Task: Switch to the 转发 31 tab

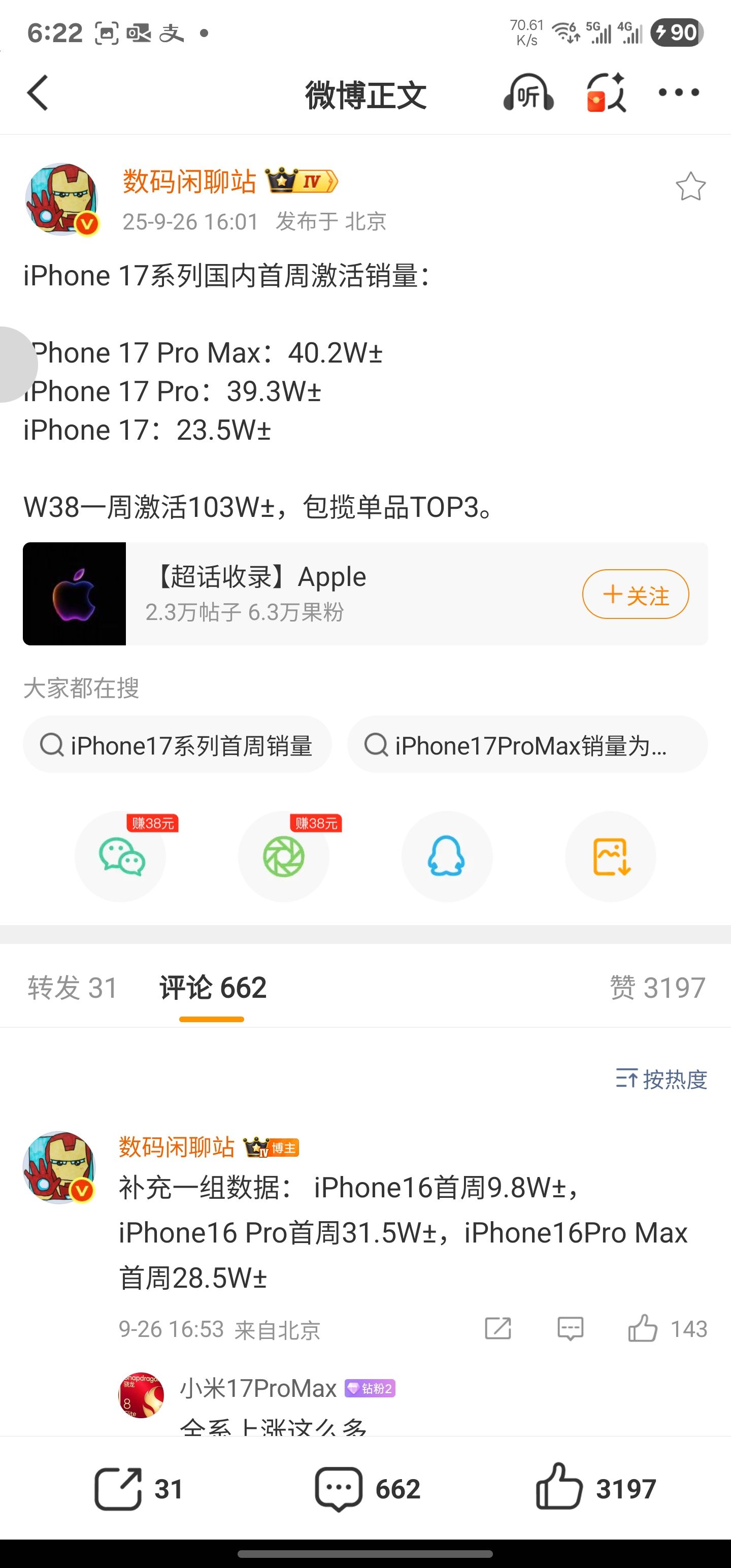Action: pos(73,987)
